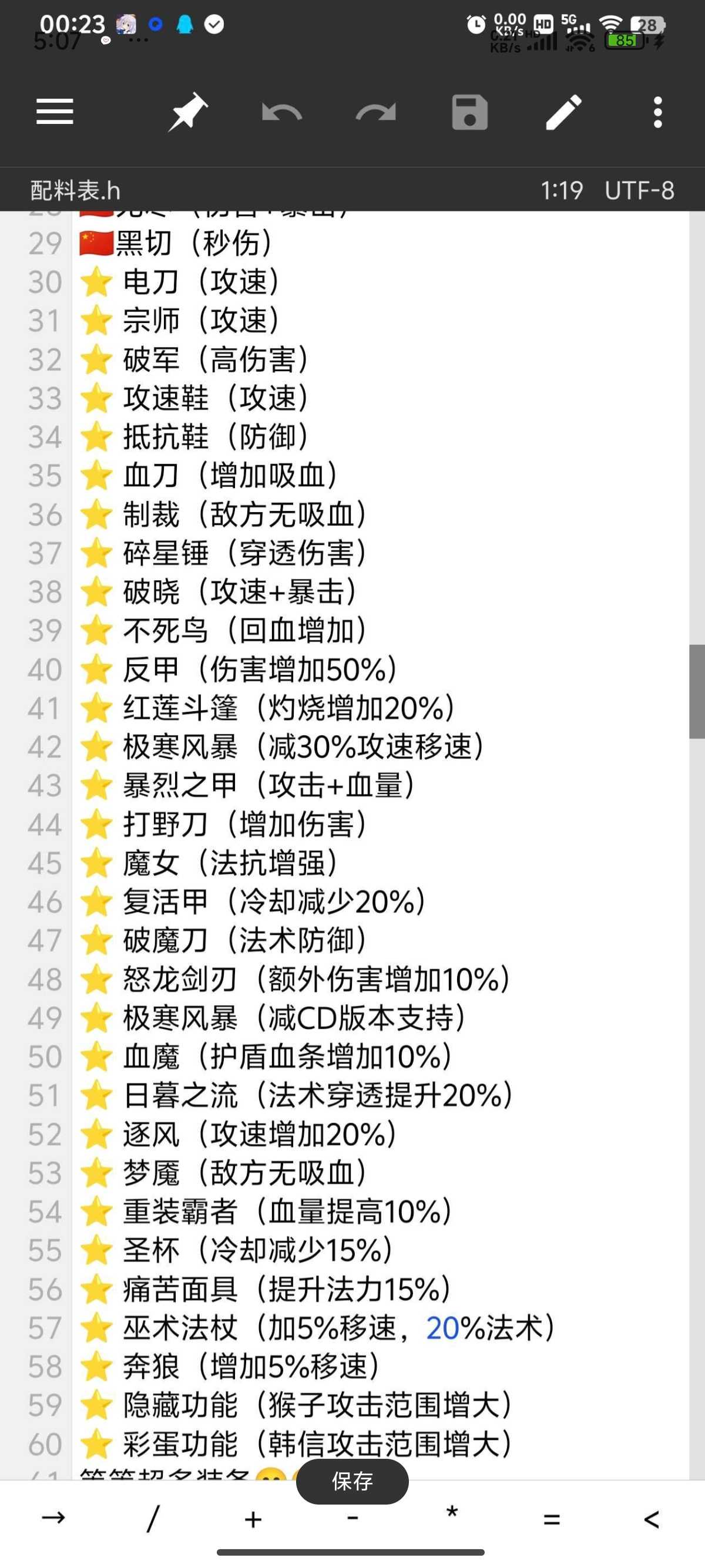The image size is (705, 1568).
Task: Save the file with floppy disk icon
Action: pyautogui.click(x=470, y=113)
